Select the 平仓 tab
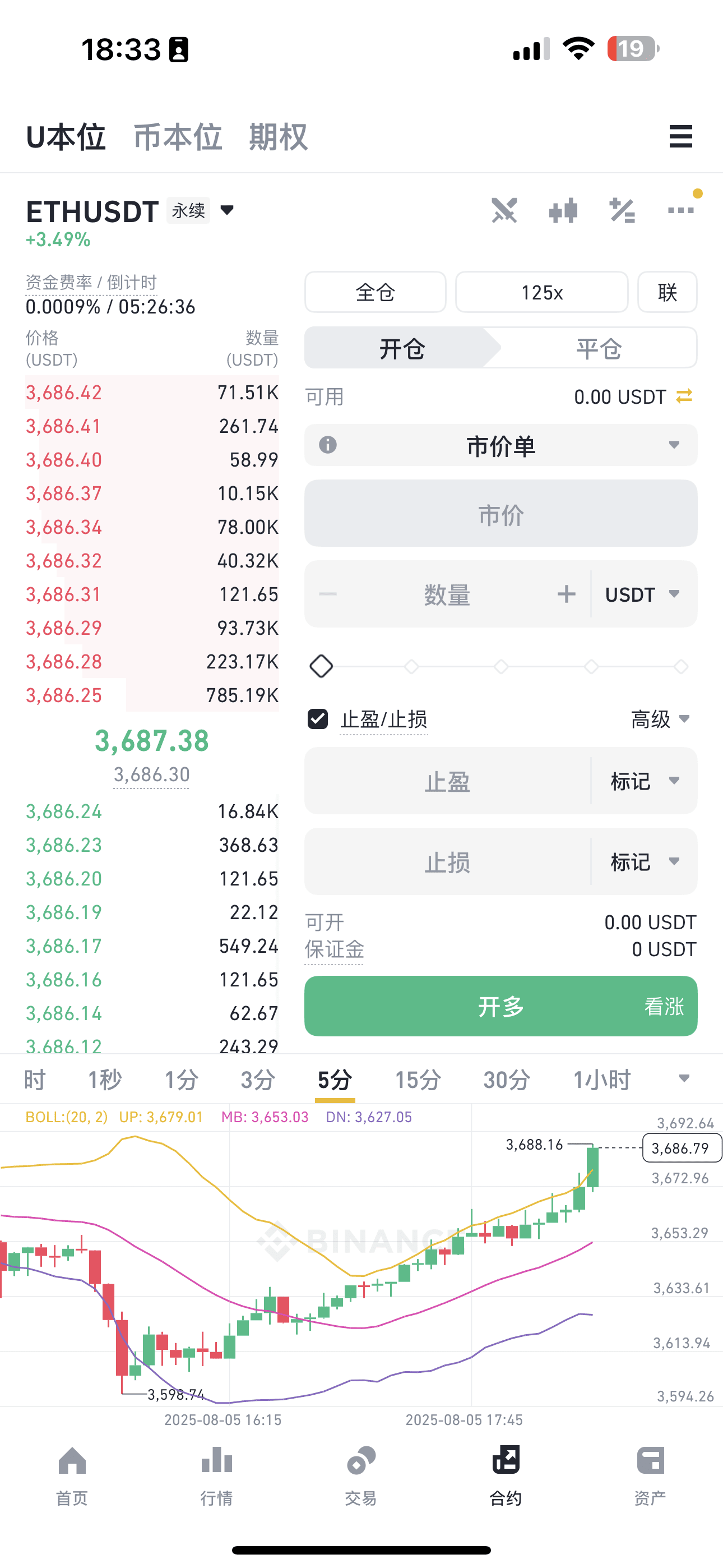 point(599,348)
